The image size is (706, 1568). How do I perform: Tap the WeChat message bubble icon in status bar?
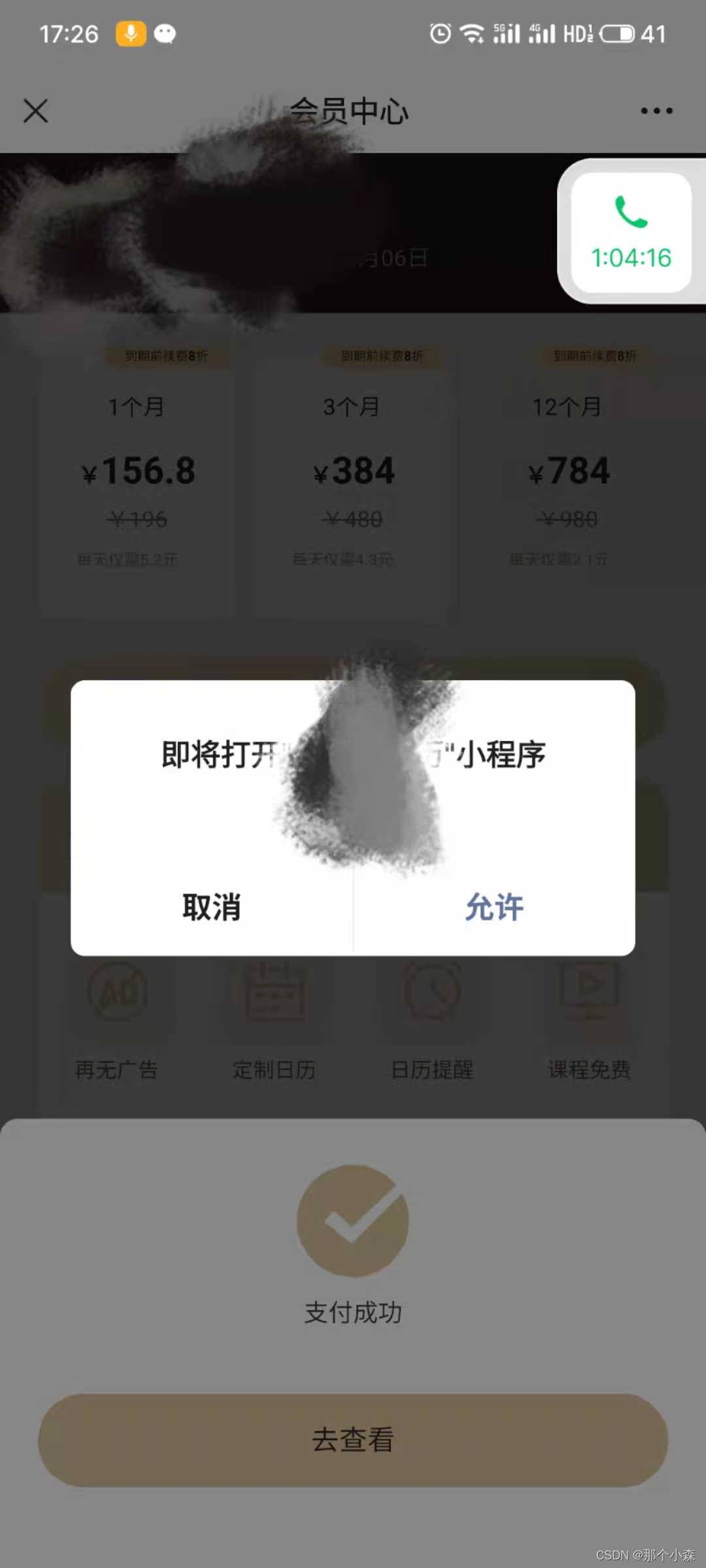[x=165, y=34]
